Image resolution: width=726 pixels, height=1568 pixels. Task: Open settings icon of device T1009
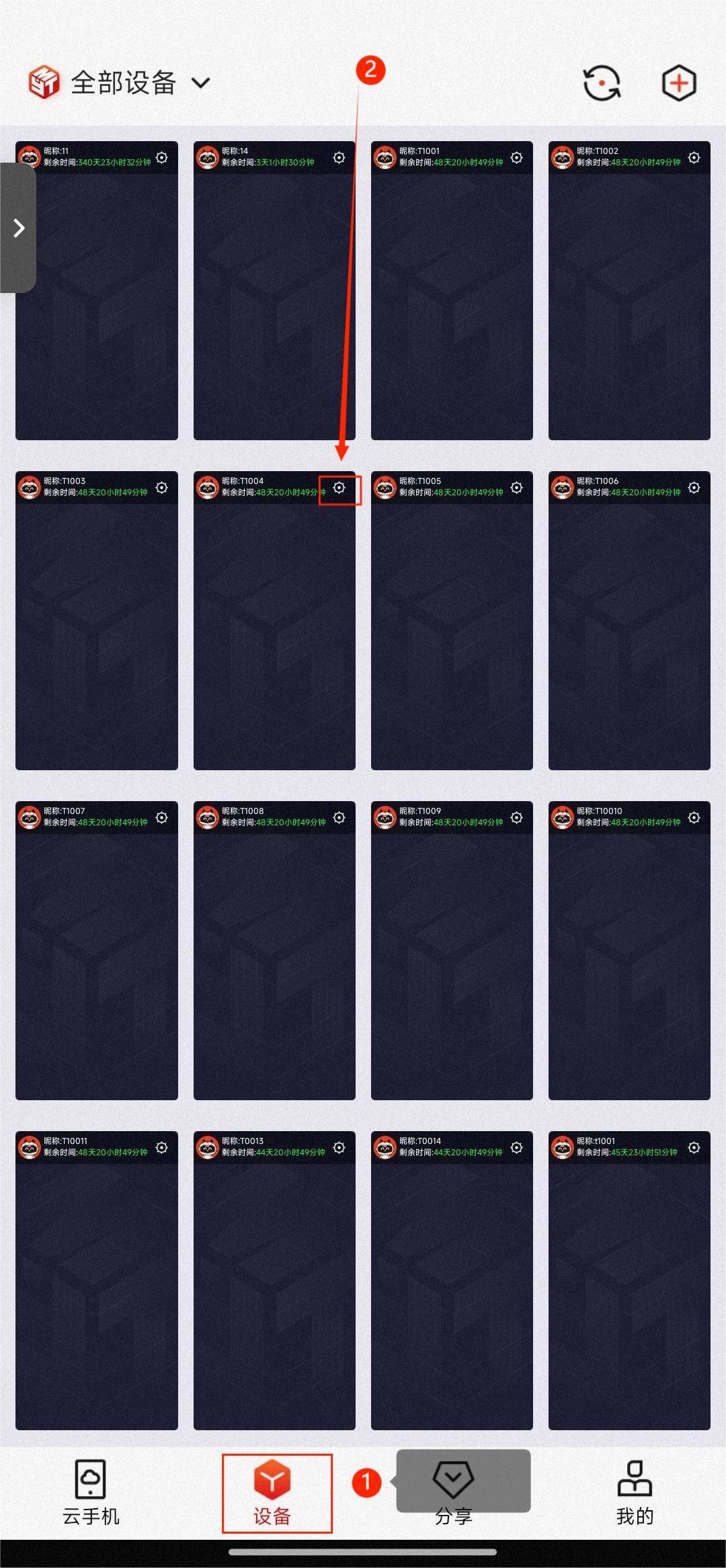coord(517,818)
